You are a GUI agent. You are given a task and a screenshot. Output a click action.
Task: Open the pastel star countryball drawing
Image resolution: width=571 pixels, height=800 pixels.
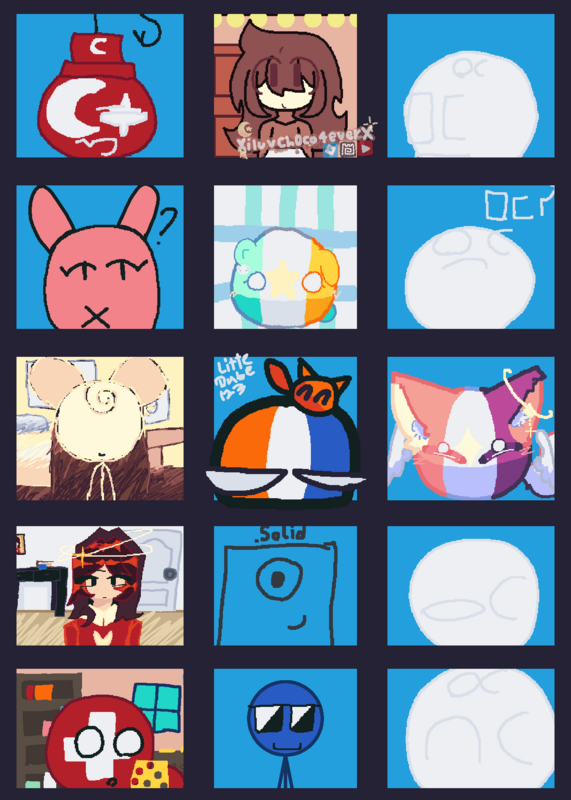(x=285, y=257)
